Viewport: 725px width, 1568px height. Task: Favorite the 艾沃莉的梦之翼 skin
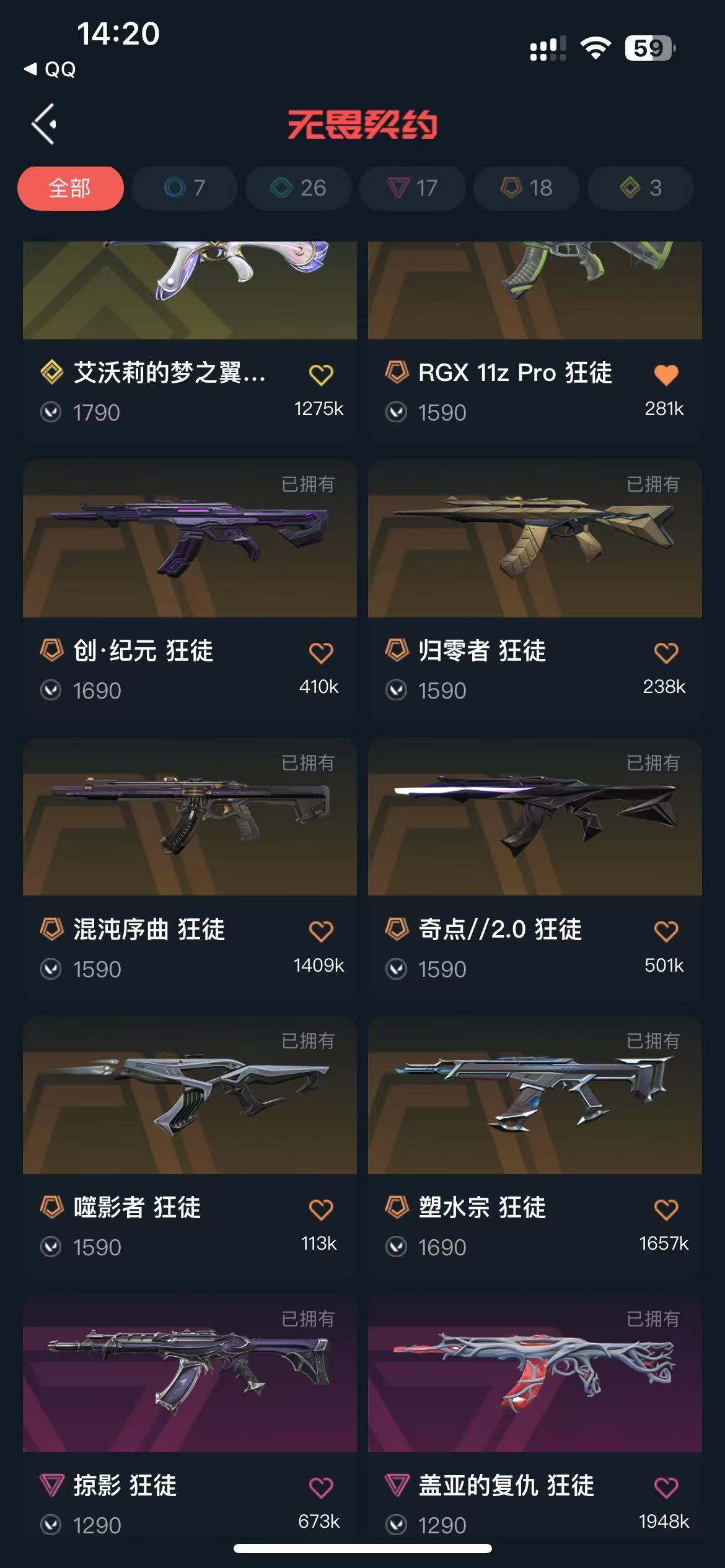[321, 375]
